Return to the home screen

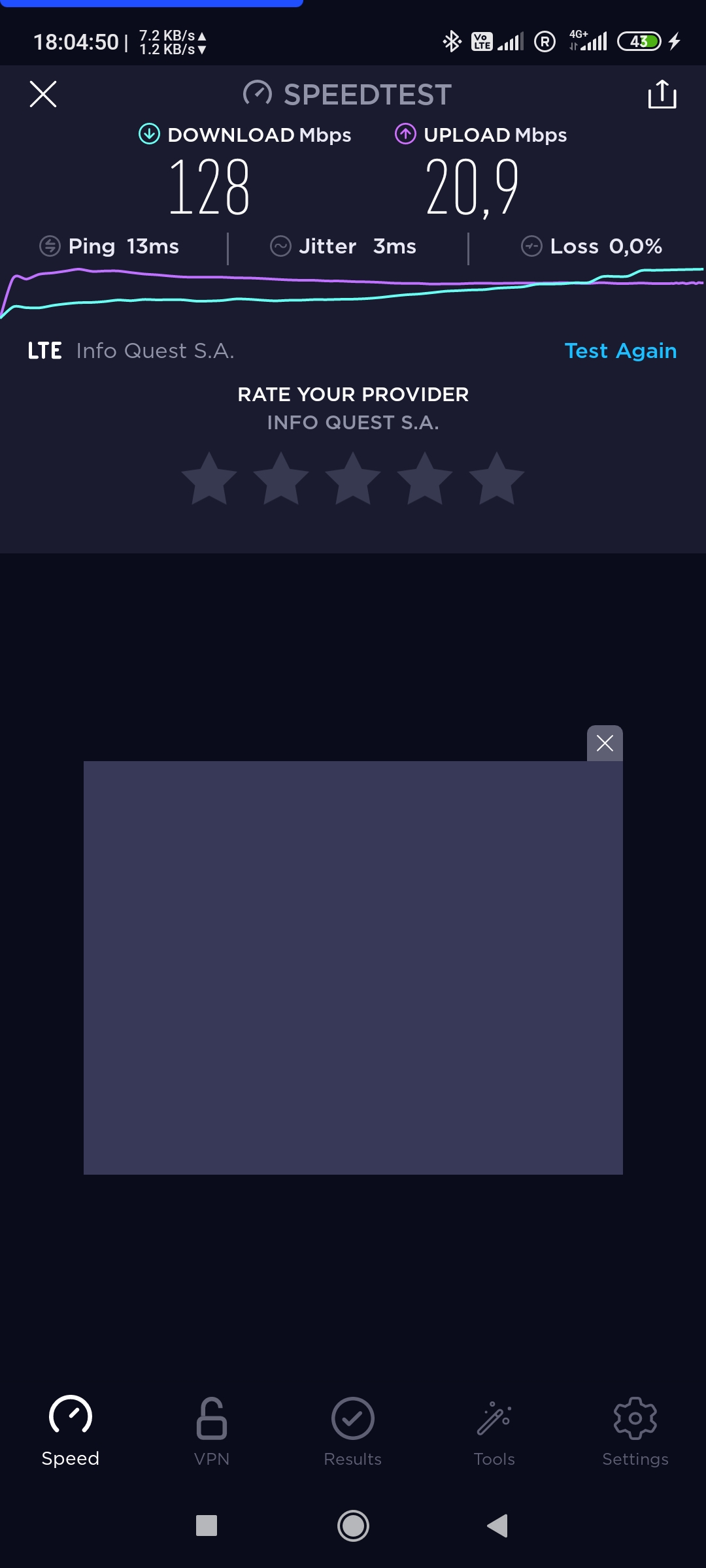pos(353,1526)
